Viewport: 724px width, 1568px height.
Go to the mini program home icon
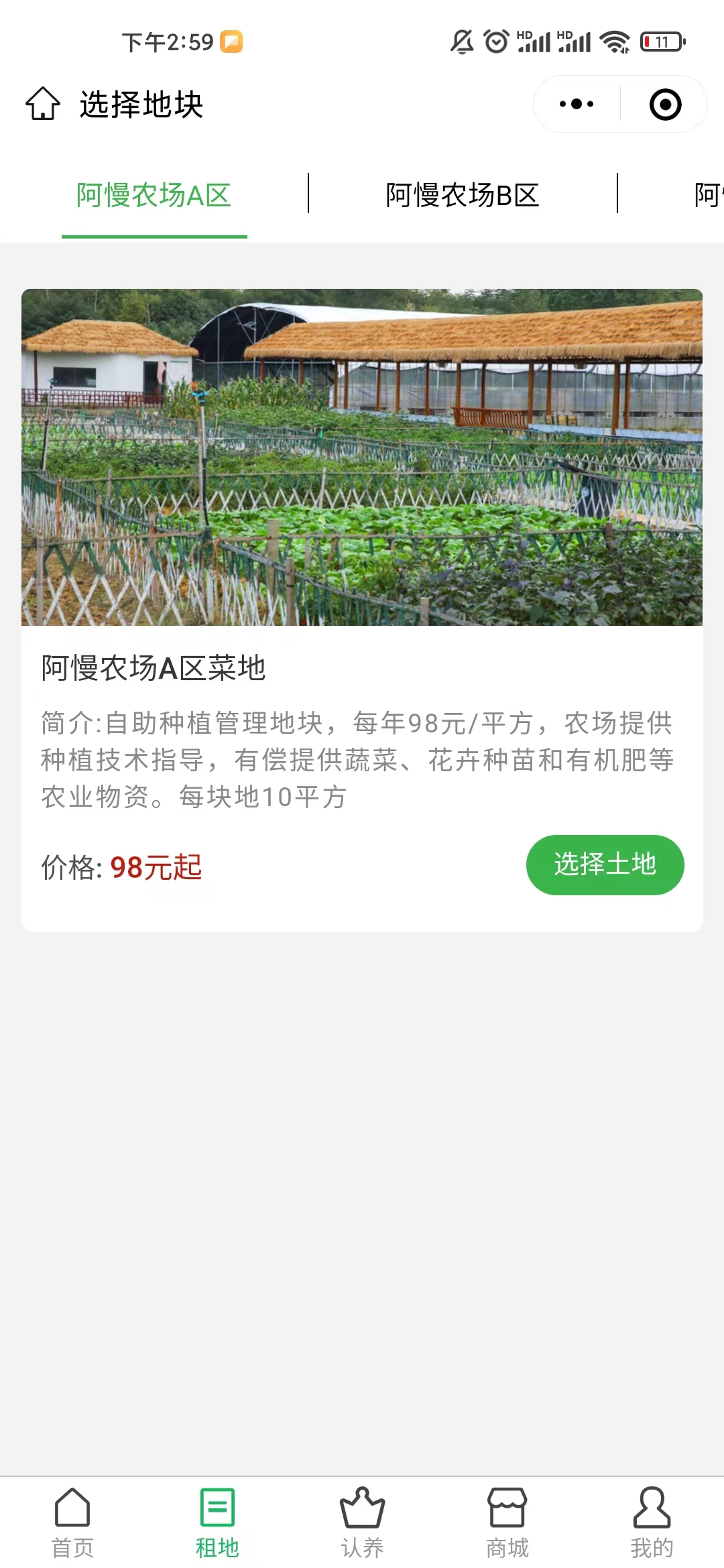click(43, 104)
